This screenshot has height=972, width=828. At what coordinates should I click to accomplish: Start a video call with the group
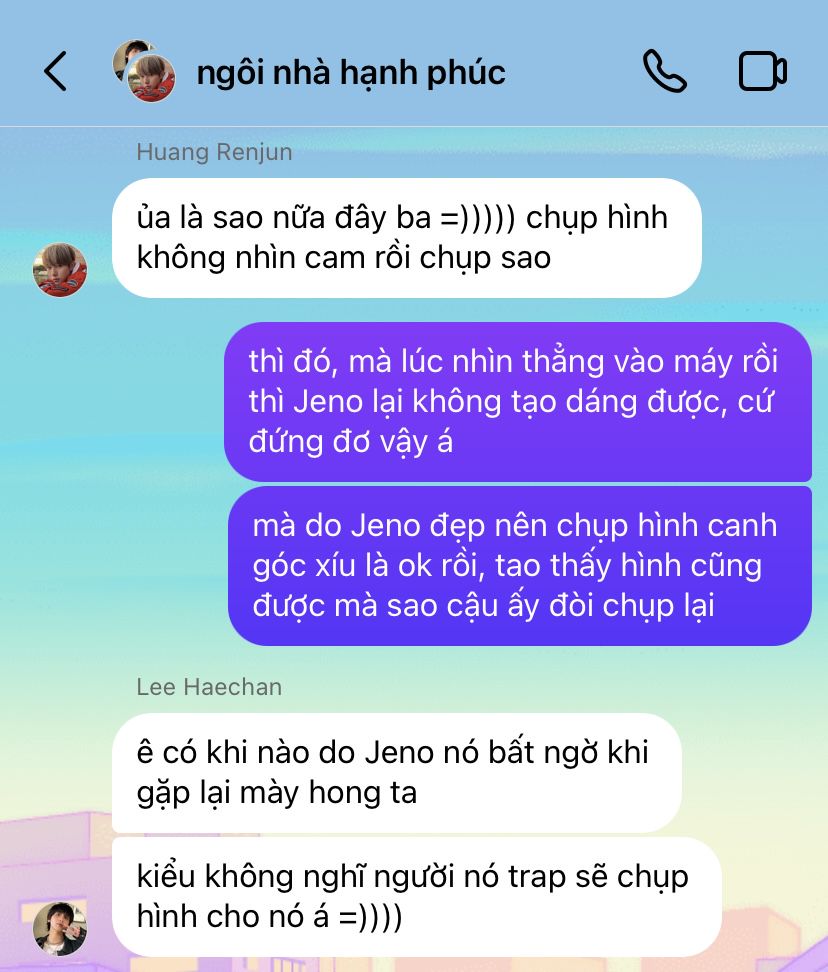(x=762, y=72)
